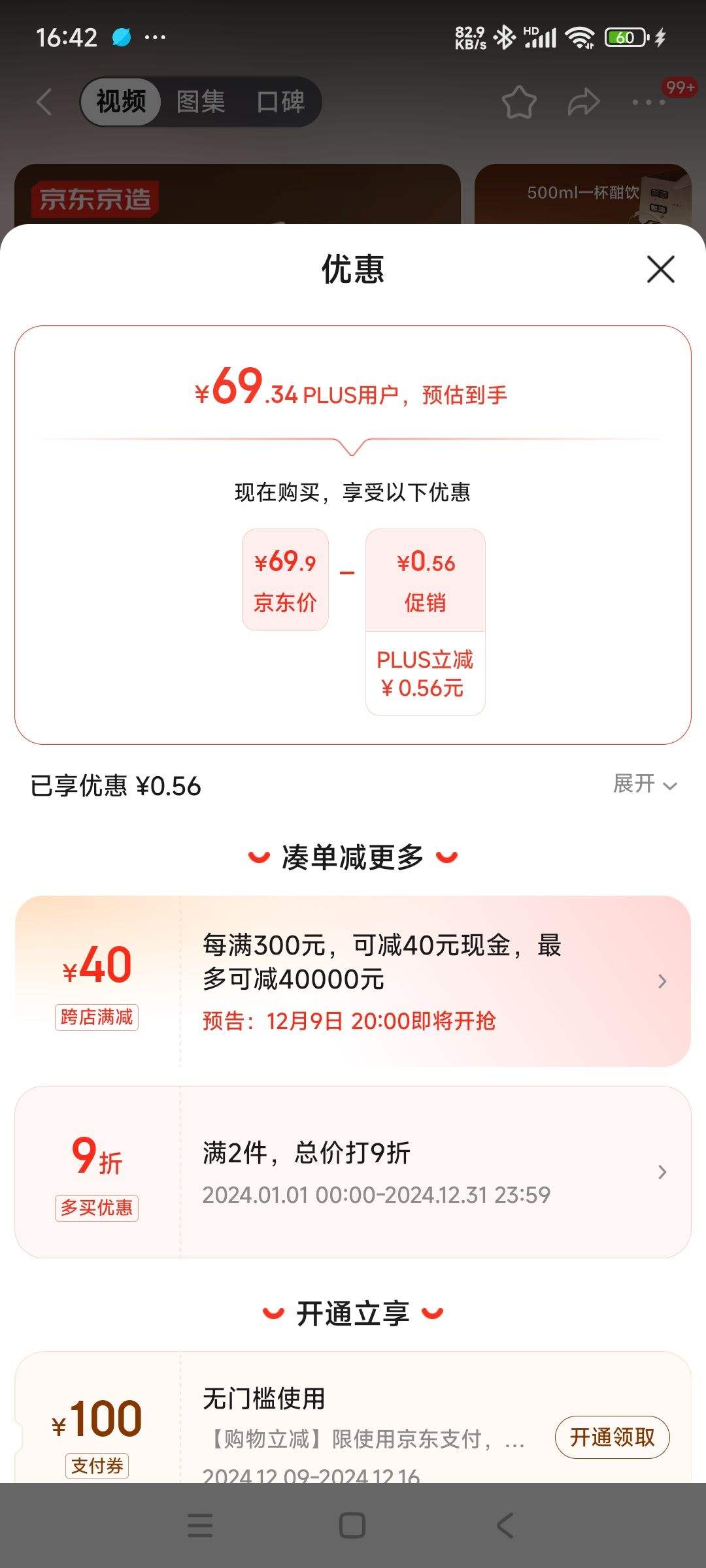Image resolution: width=706 pixels, height=1568 pixels.
Task: Tap the ¥69.9 京东价 price box
Action: (285, 581)
